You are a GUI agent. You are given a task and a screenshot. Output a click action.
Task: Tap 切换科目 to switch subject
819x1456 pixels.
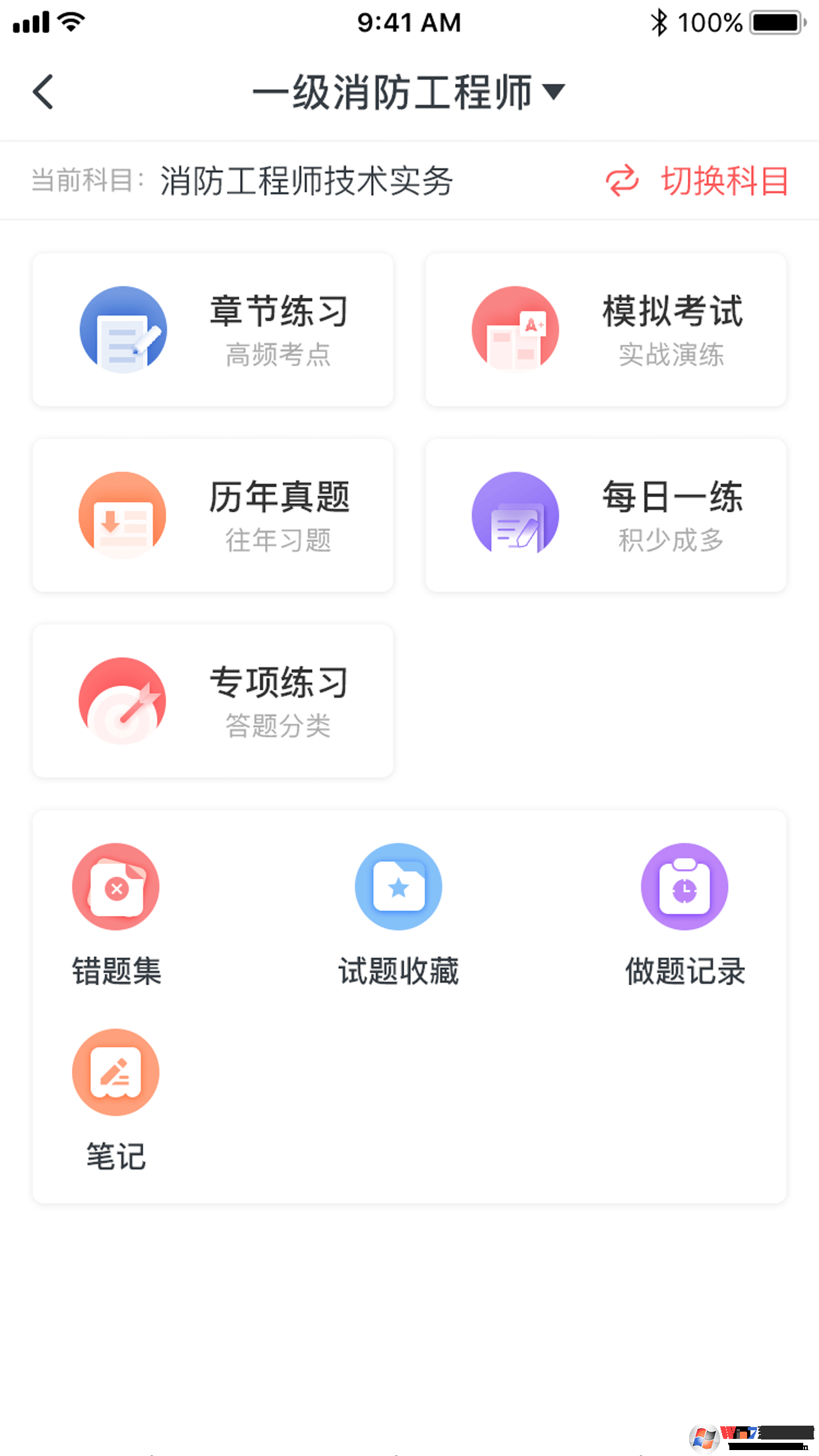click(x=698, y=181)
